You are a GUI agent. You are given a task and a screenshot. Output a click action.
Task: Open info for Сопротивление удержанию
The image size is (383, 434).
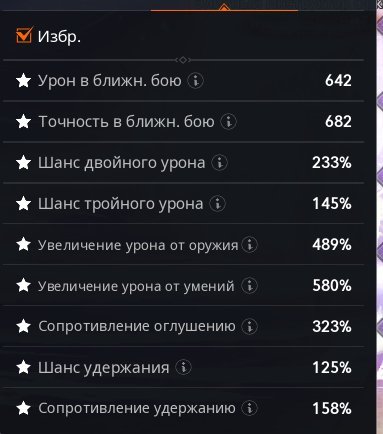point(249,408)
